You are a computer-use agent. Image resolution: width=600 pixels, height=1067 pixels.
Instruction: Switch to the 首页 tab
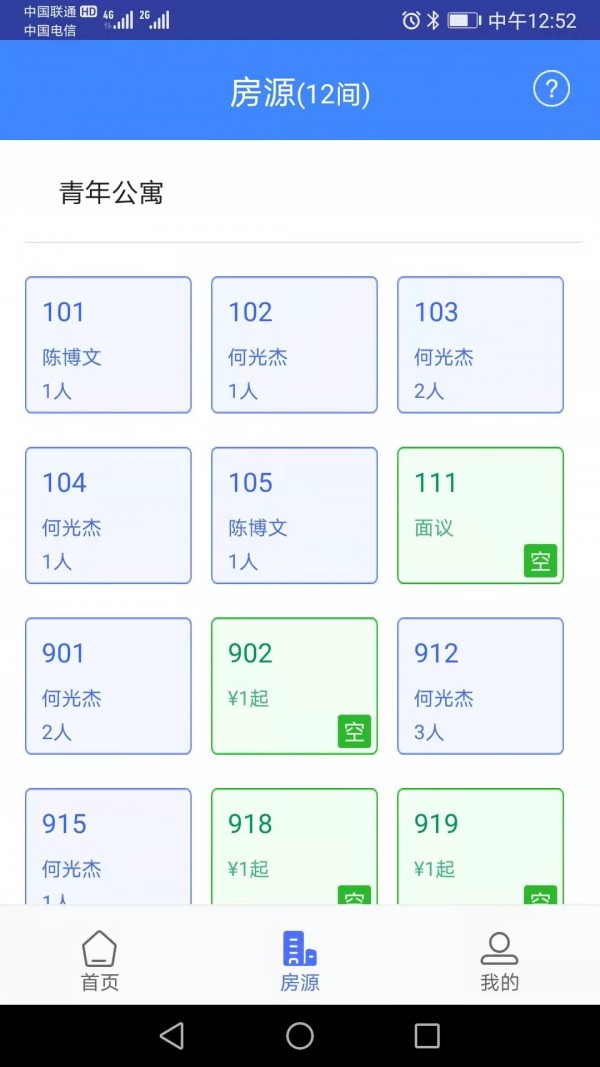pyautogui.click(x=100, y=960)
